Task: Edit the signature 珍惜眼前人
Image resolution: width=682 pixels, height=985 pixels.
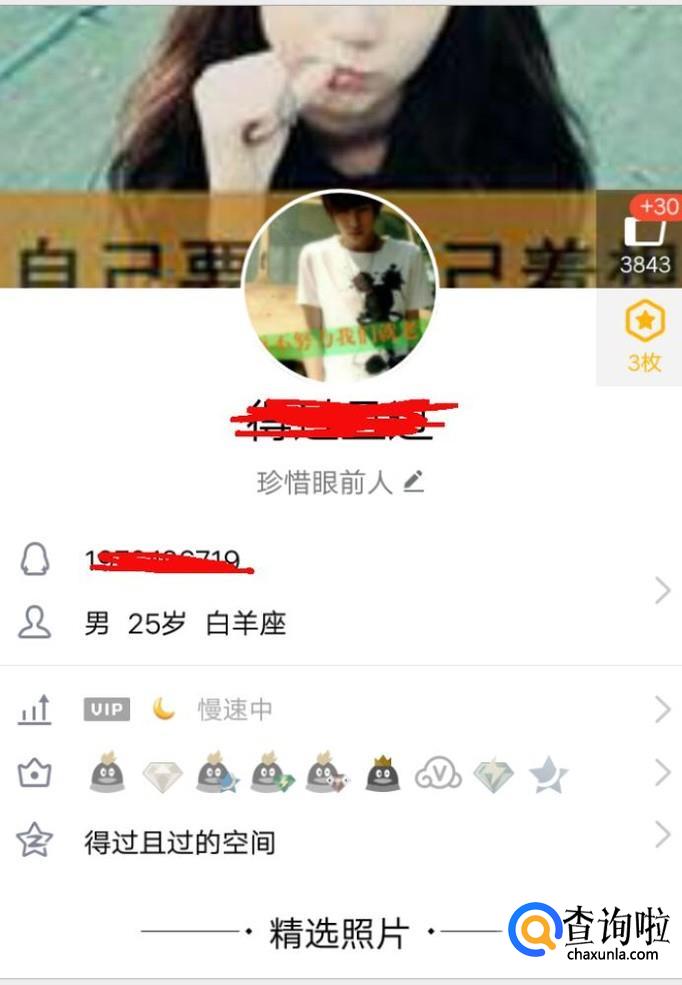Action: pyautogui.click(x=414, y=482)
